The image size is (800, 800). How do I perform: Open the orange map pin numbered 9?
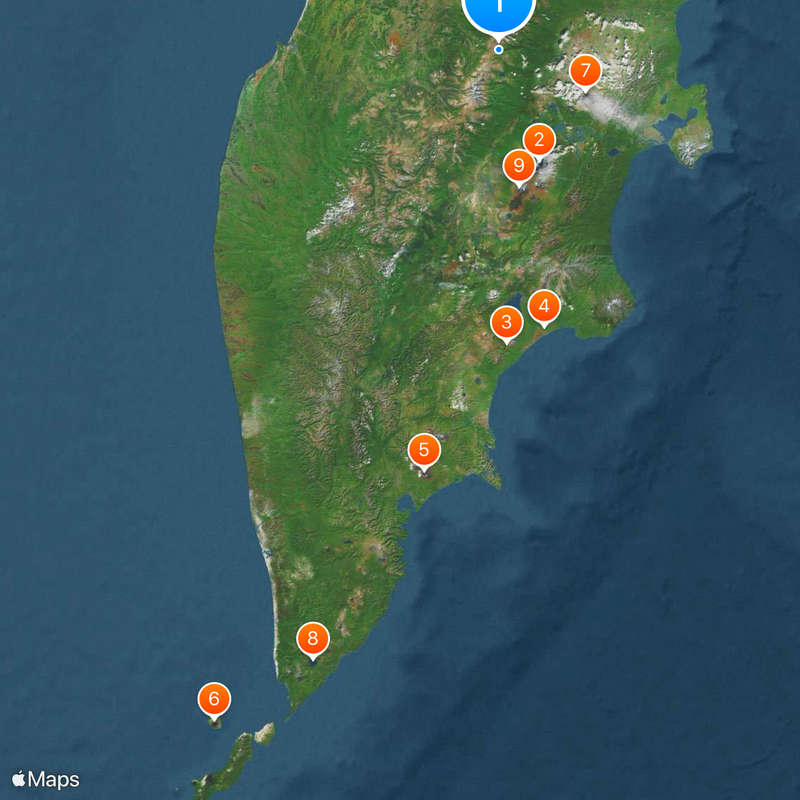click(x=518, y=165)
